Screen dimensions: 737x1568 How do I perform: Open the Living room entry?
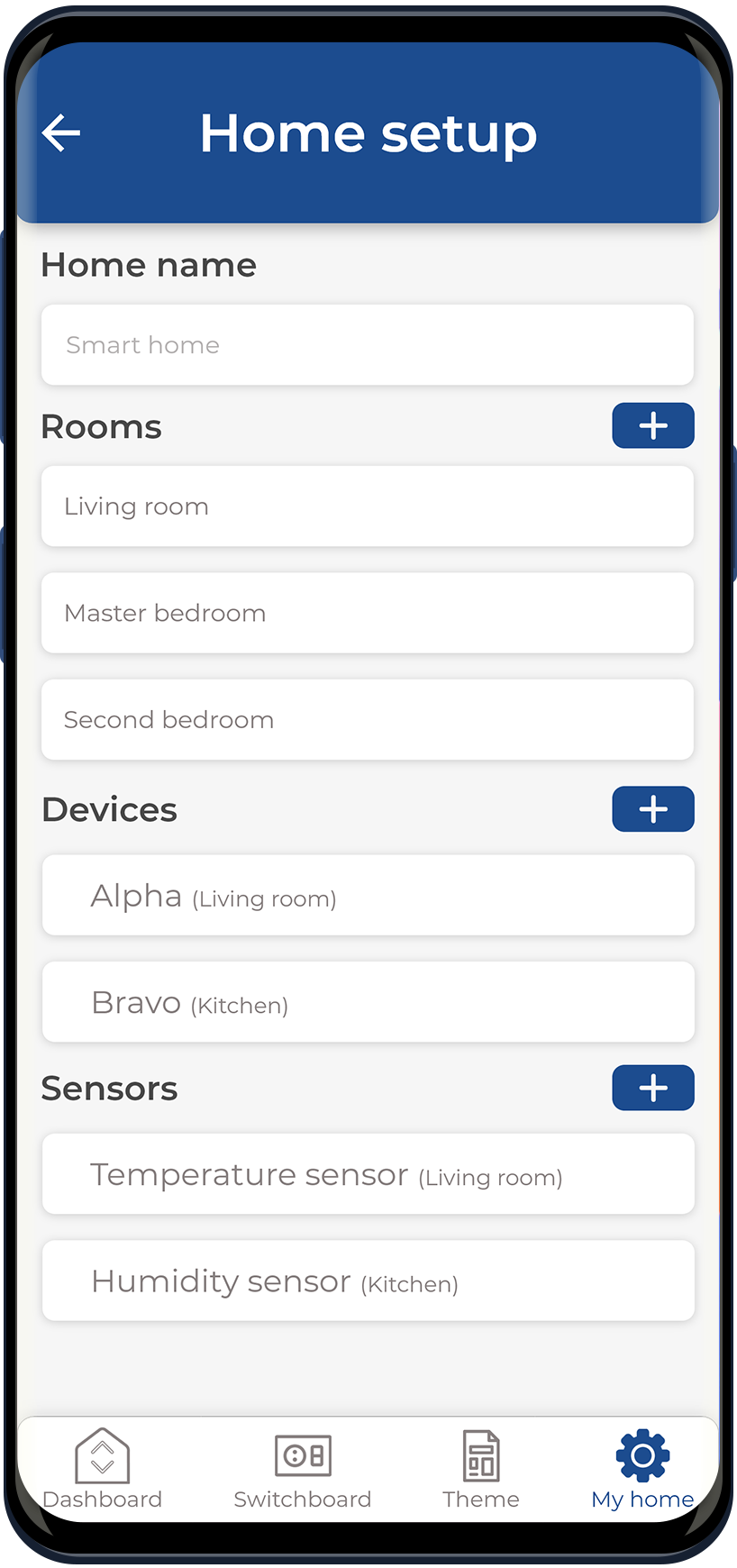(368, 506)
